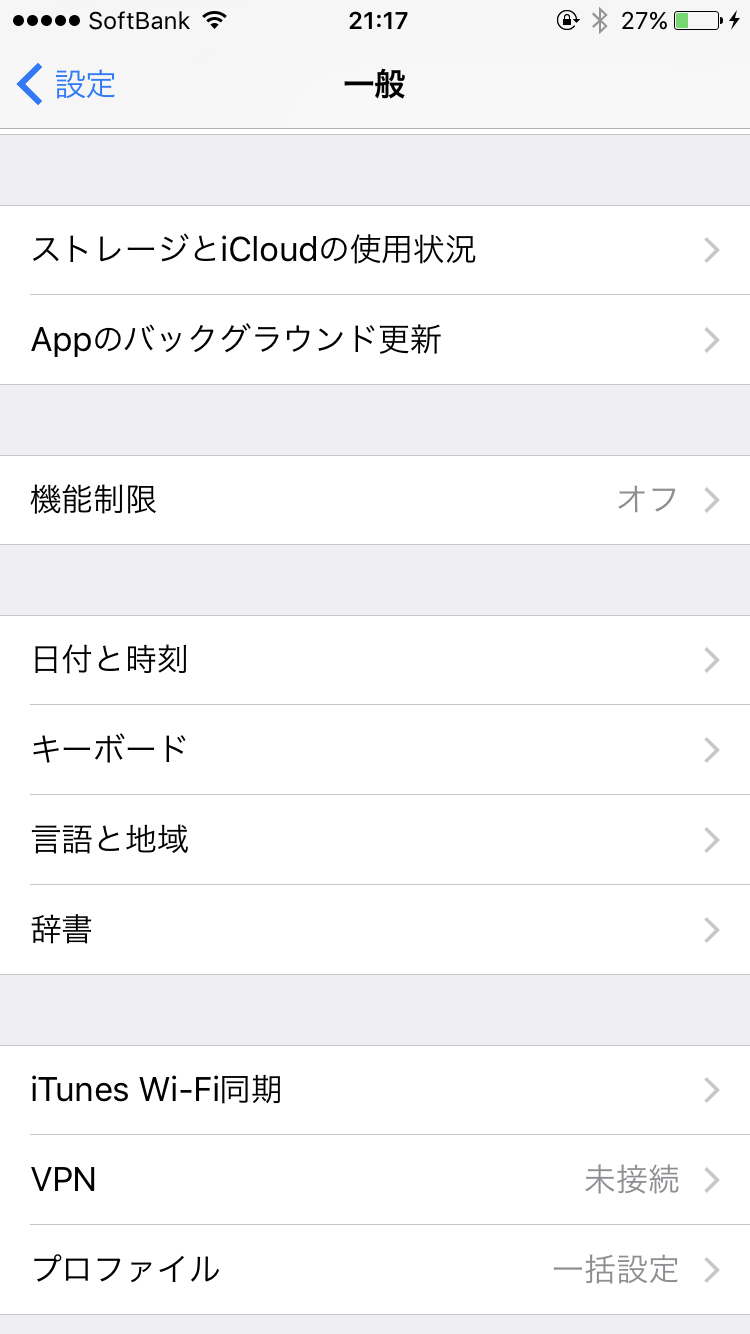Select the 言語と地域 row
This screenshot has width=750, height=1334.
[375, 840]
